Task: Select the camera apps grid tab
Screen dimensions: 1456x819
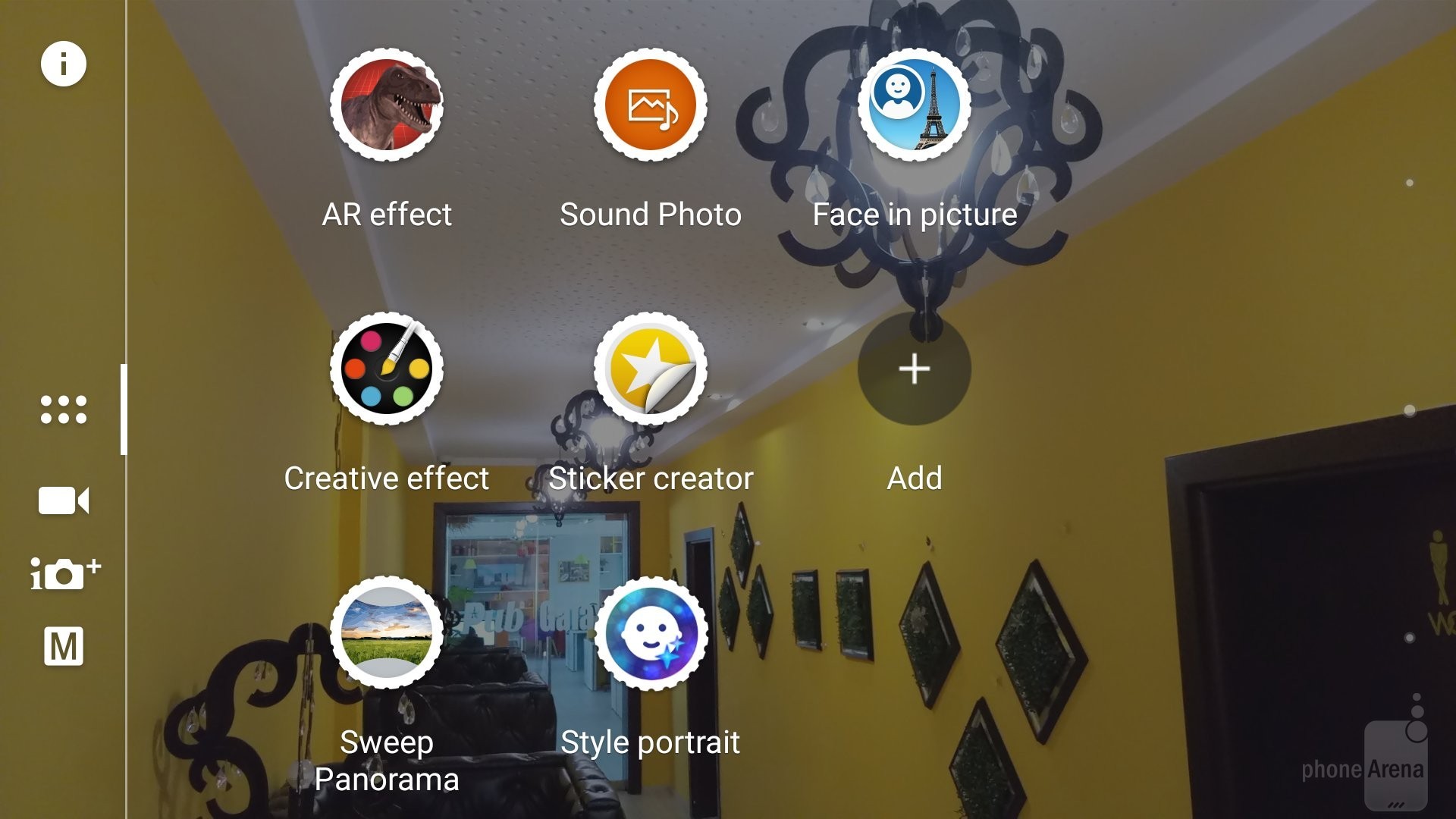Action: [x=64, y=409]
